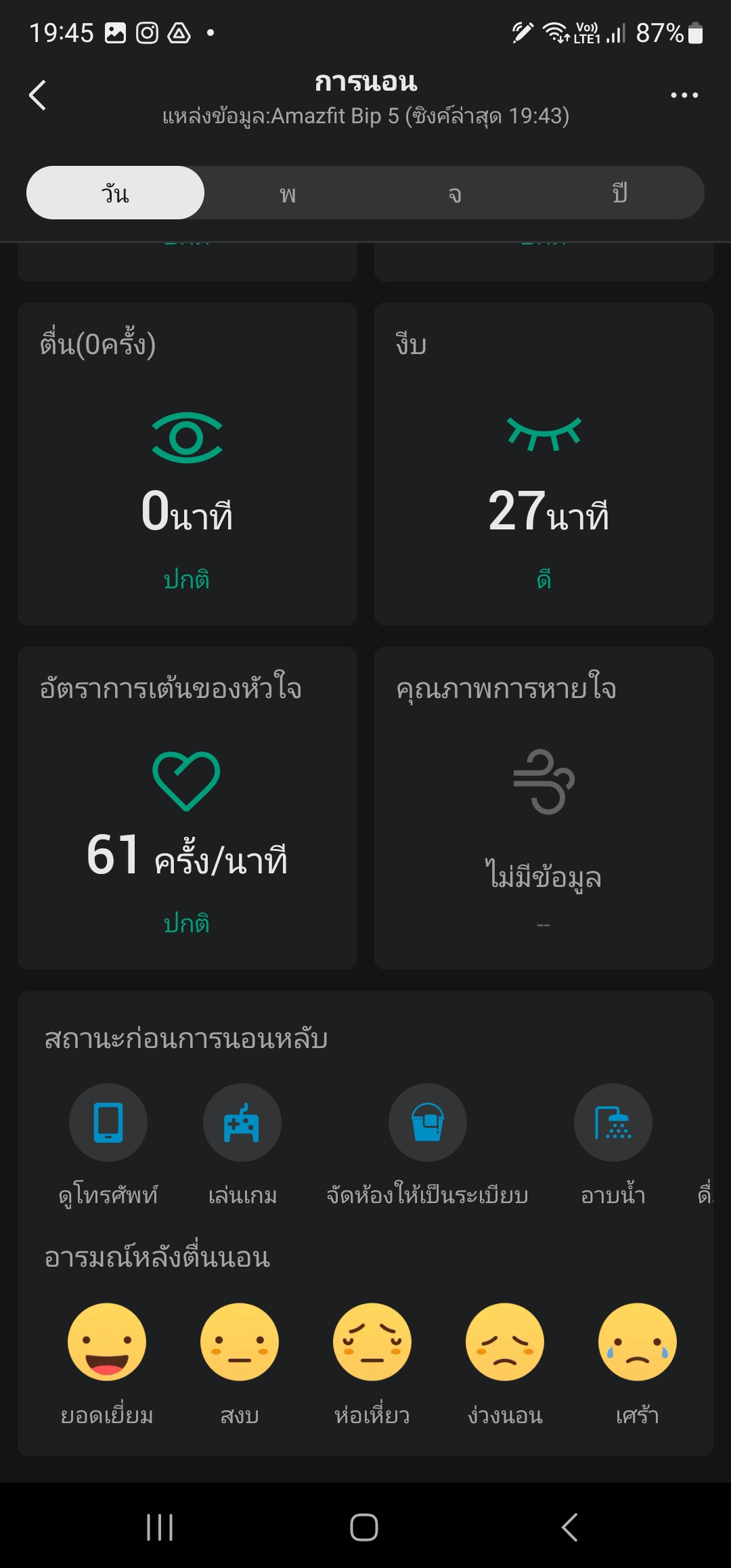Go back using the top arrow
731x1568 pixels.
[x=38, y=95]
